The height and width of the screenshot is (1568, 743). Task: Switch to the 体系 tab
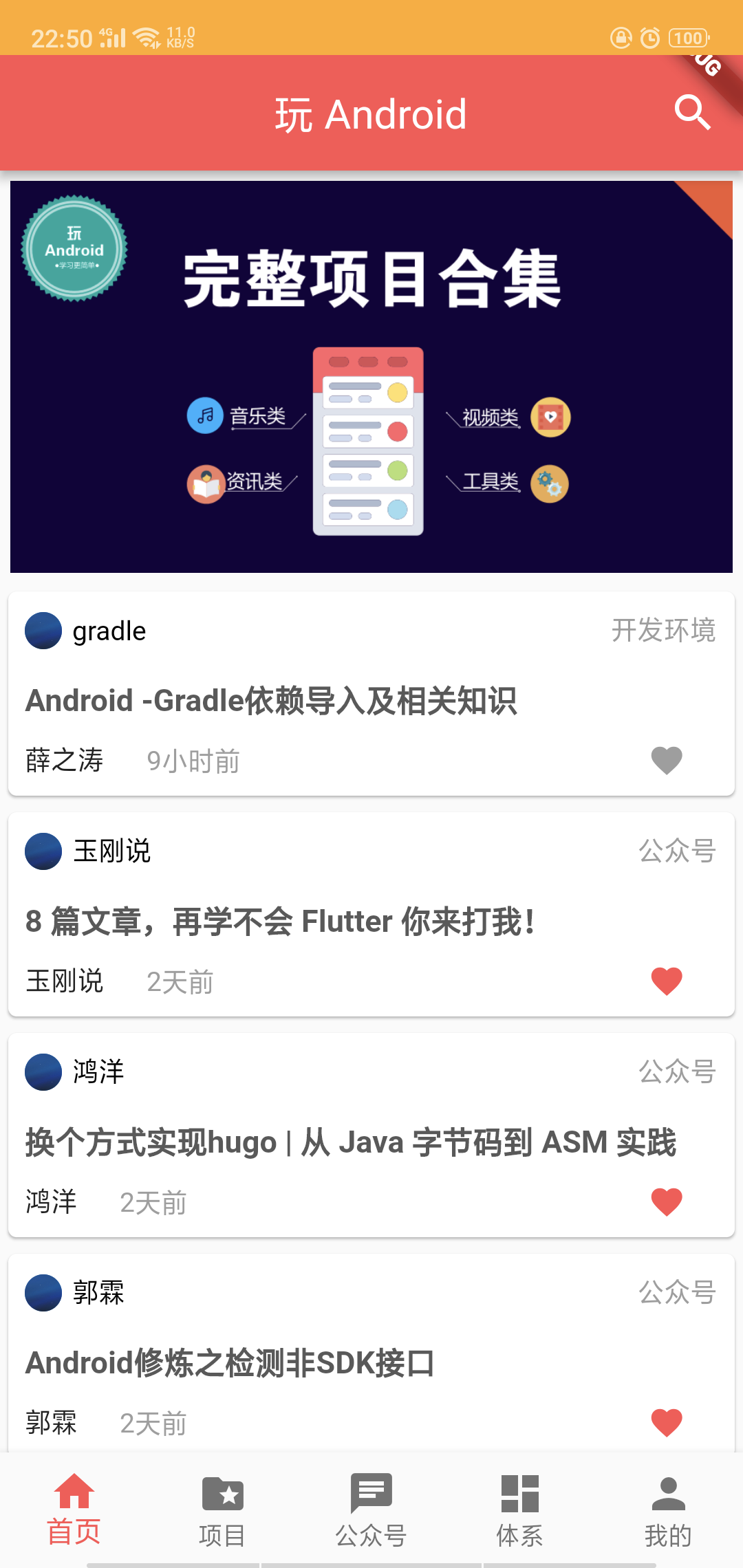[520, 1510]
